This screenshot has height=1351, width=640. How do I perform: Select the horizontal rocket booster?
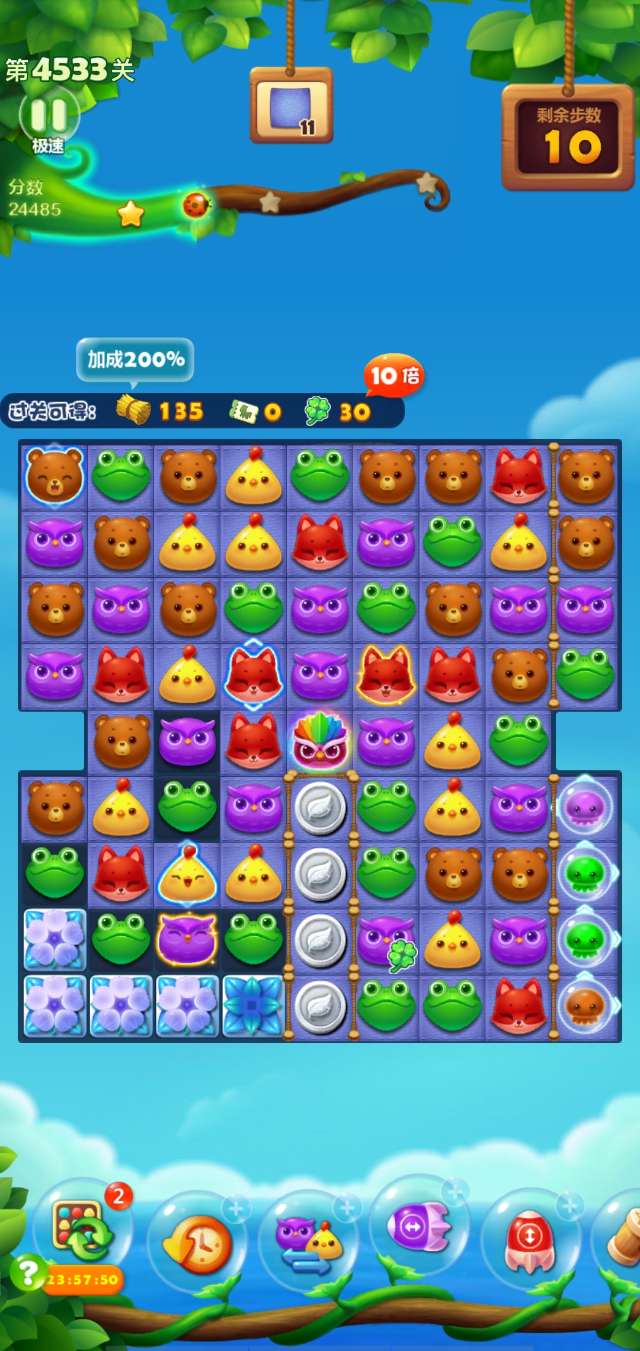point(419,1225)
